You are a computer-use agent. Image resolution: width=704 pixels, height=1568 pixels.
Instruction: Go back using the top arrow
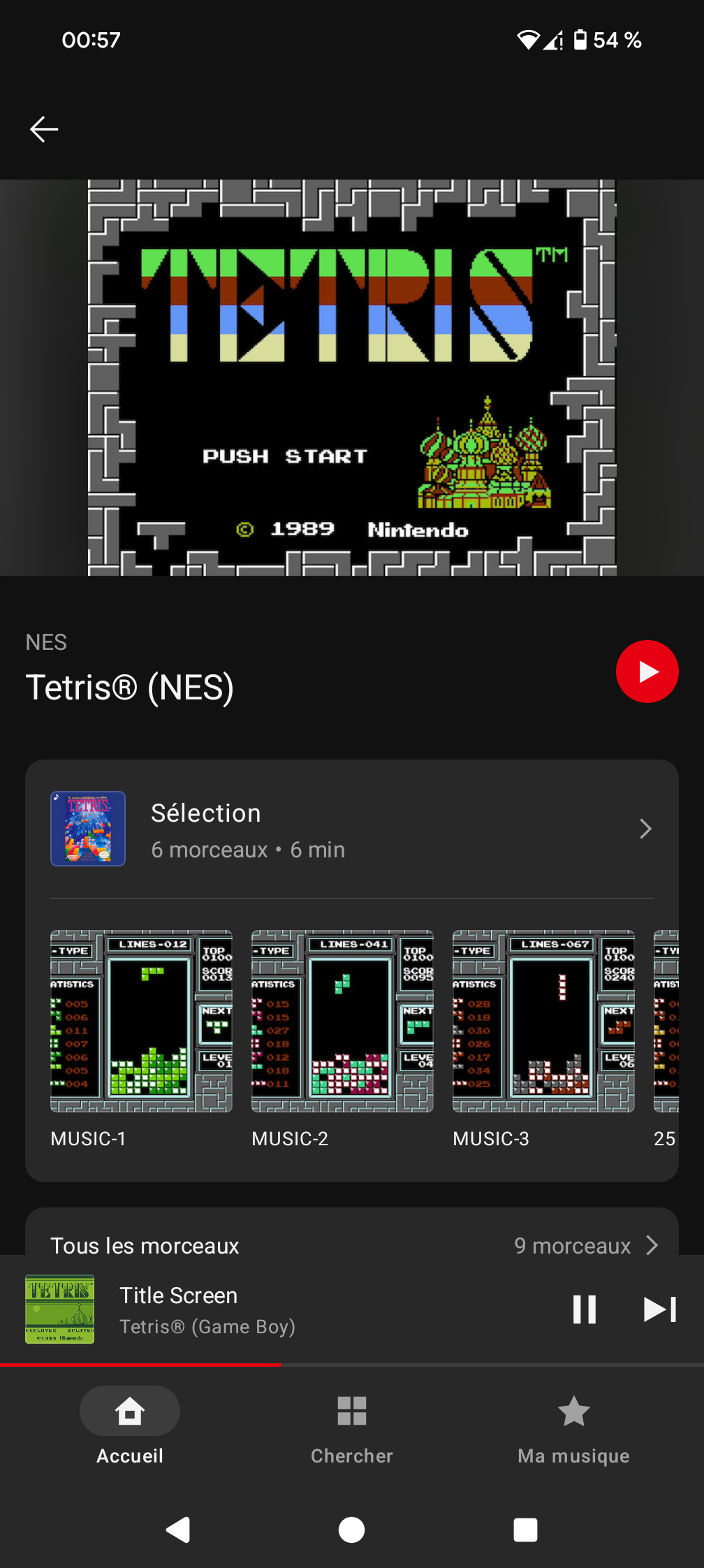coord(44,129)
